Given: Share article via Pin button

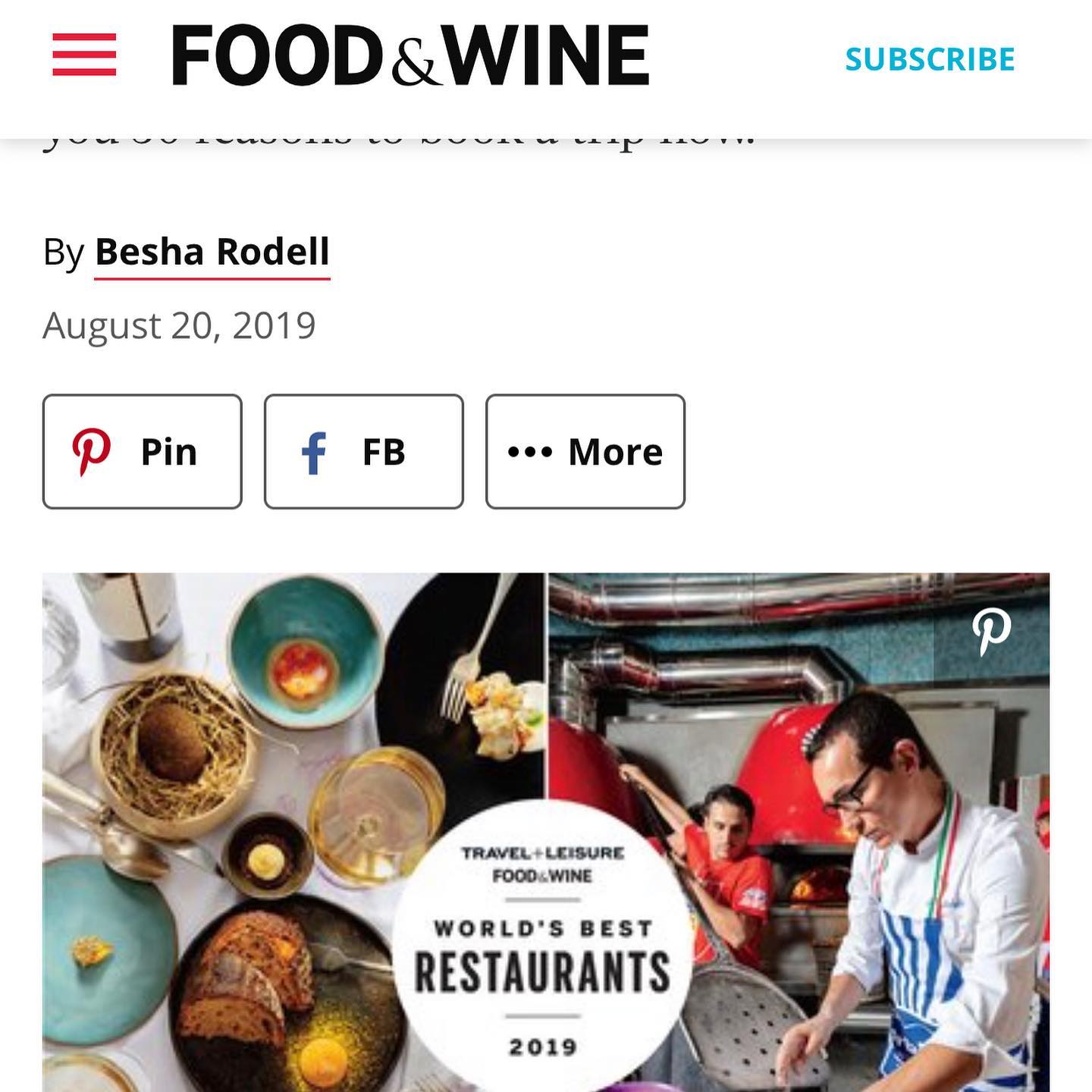Looking at the screenshot, I should click(x=143, y=452).
